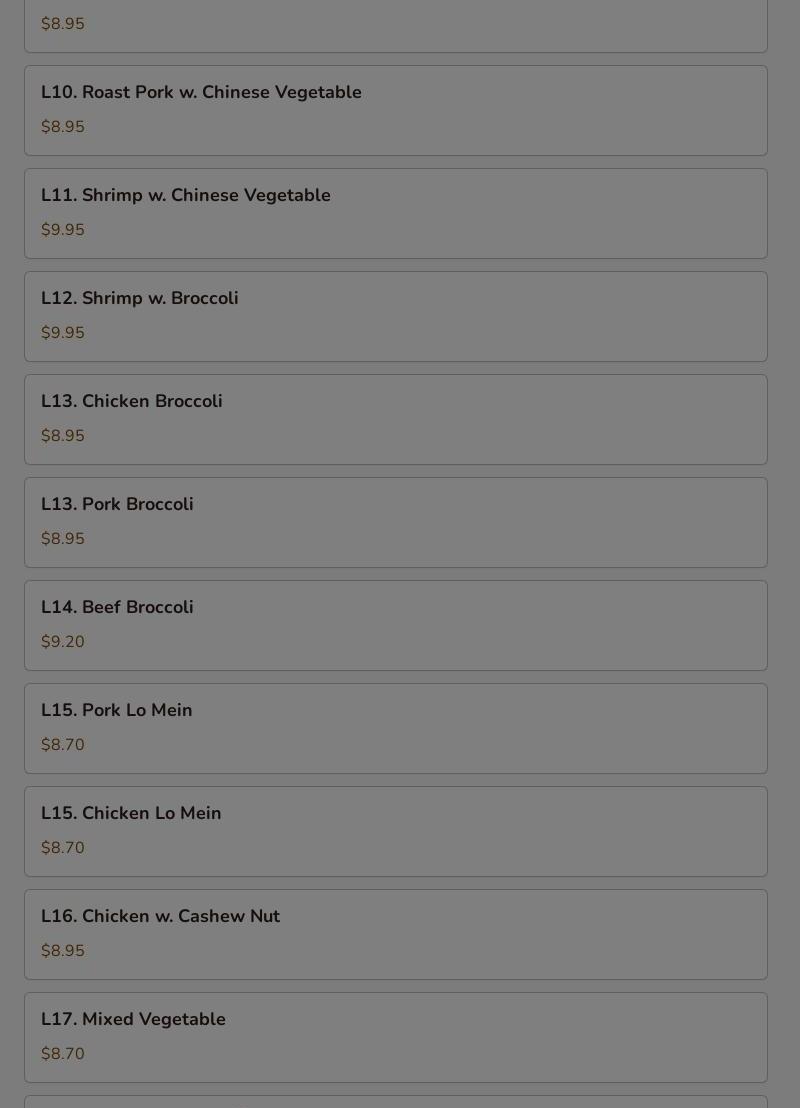Image resolution: width=800 pixels, height=1108 pixels.
Task: Click the $9.95 price on L11 Shrimp item
Action: pyautogui.click(x=62, y=229)
